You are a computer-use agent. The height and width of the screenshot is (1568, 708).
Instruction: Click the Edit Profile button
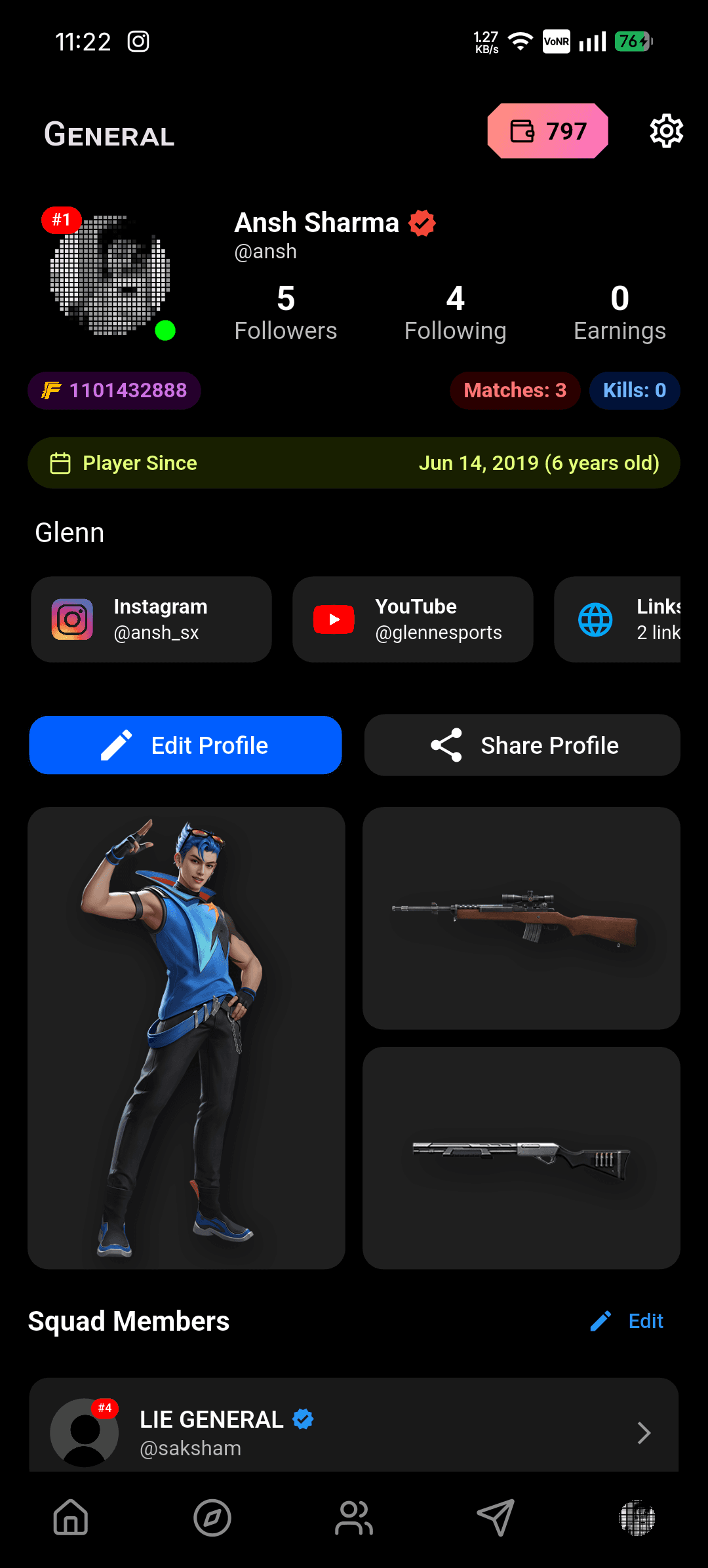(x=185, y=745)
